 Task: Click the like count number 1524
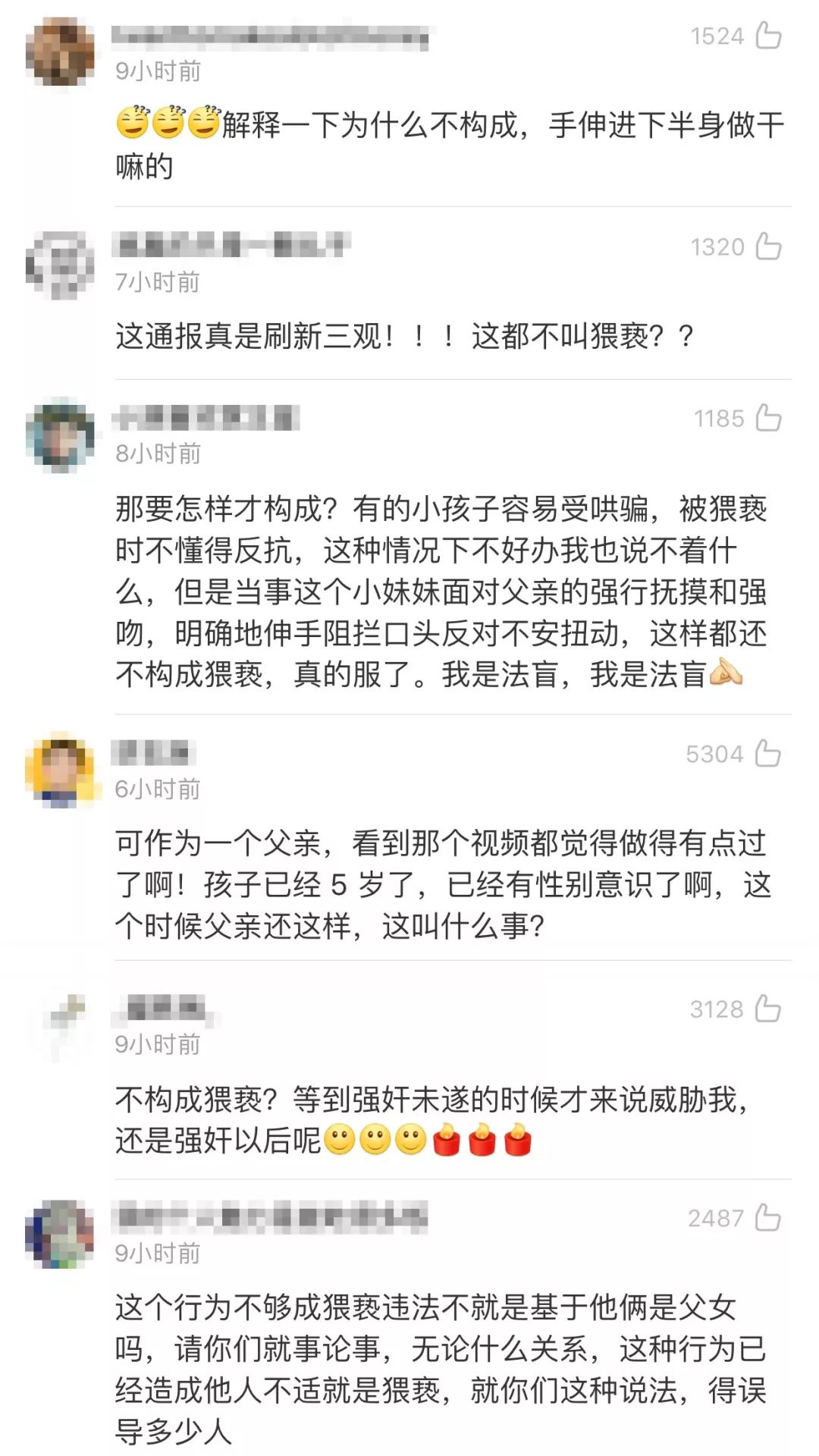tap(716, 33)
